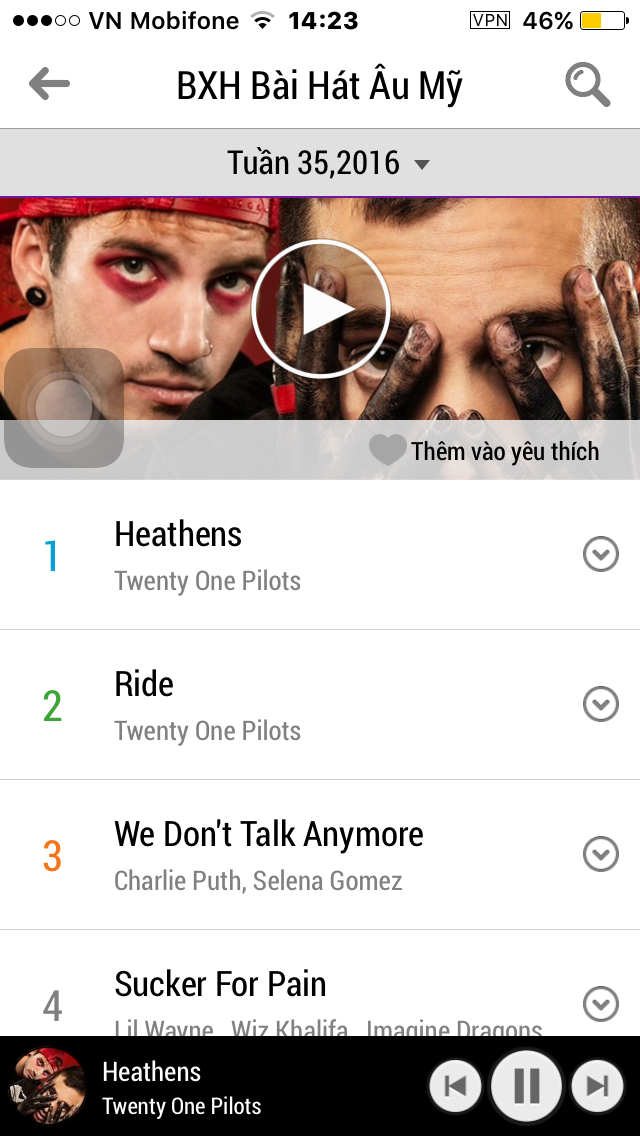This screenshot has width=640, height=1136.
Task: Skip to the previous track
Action: point(456,1086)
